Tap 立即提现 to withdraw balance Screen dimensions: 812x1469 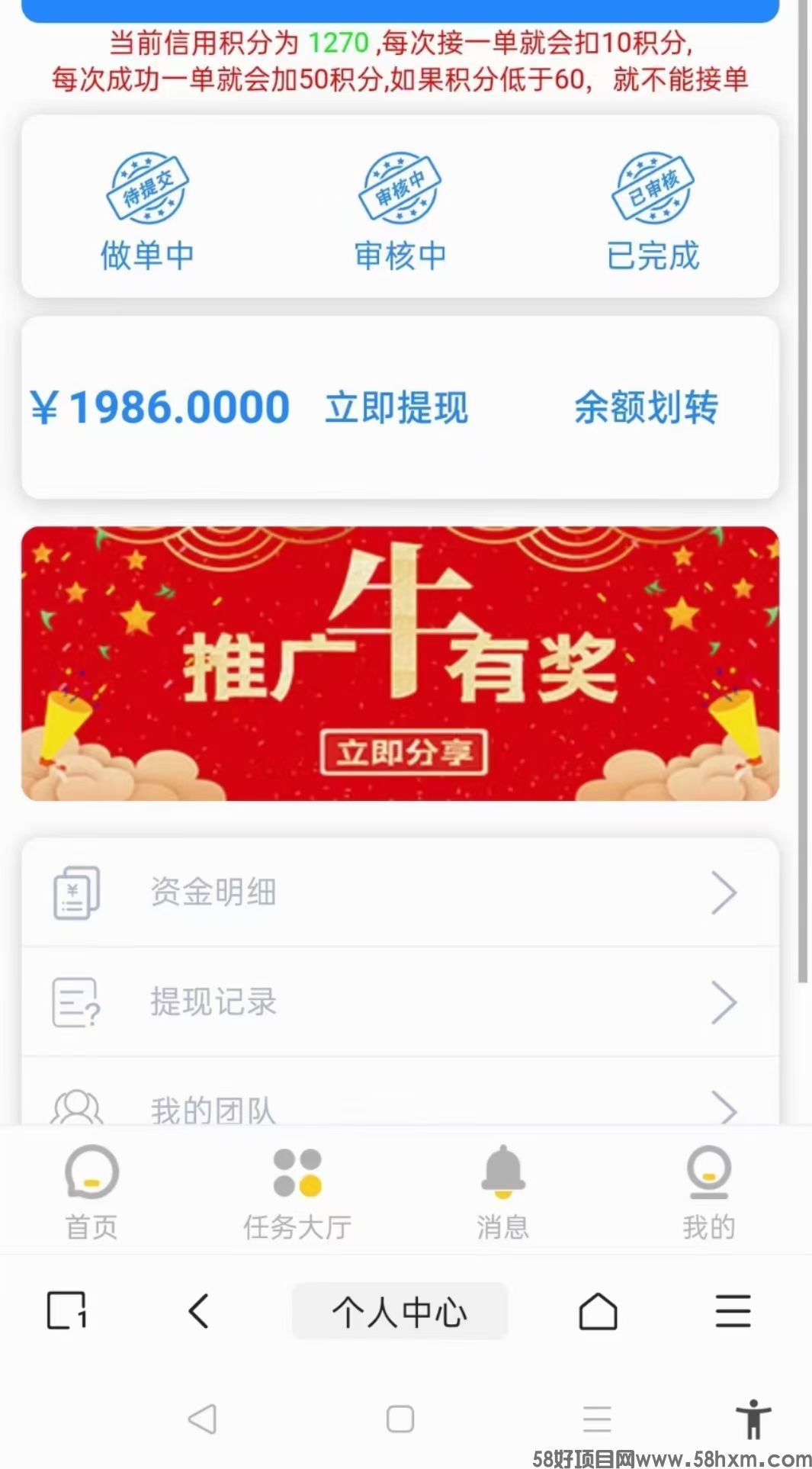tap(396, 407)
